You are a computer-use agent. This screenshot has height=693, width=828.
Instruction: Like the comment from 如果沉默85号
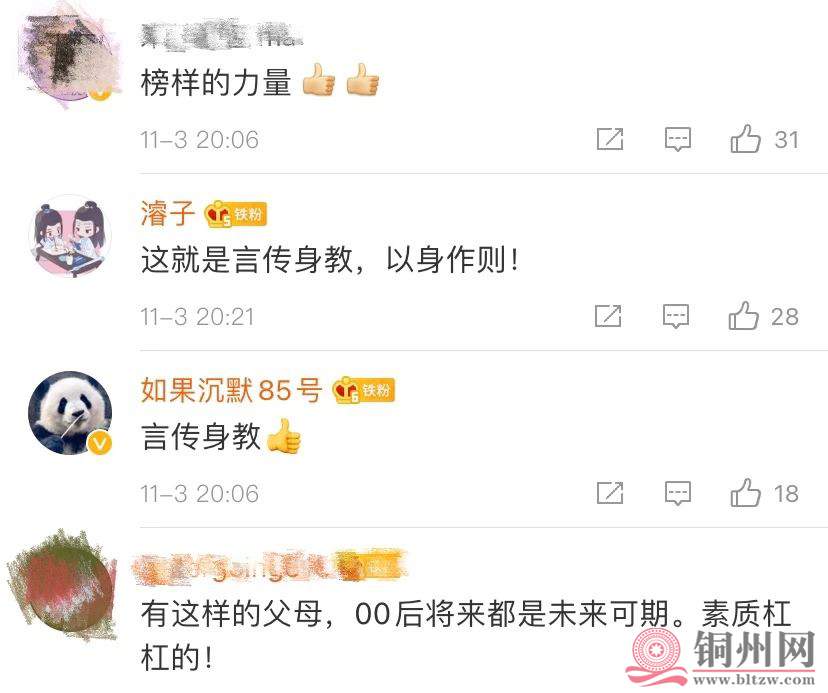pyautogui.click(x=746, y=492)
